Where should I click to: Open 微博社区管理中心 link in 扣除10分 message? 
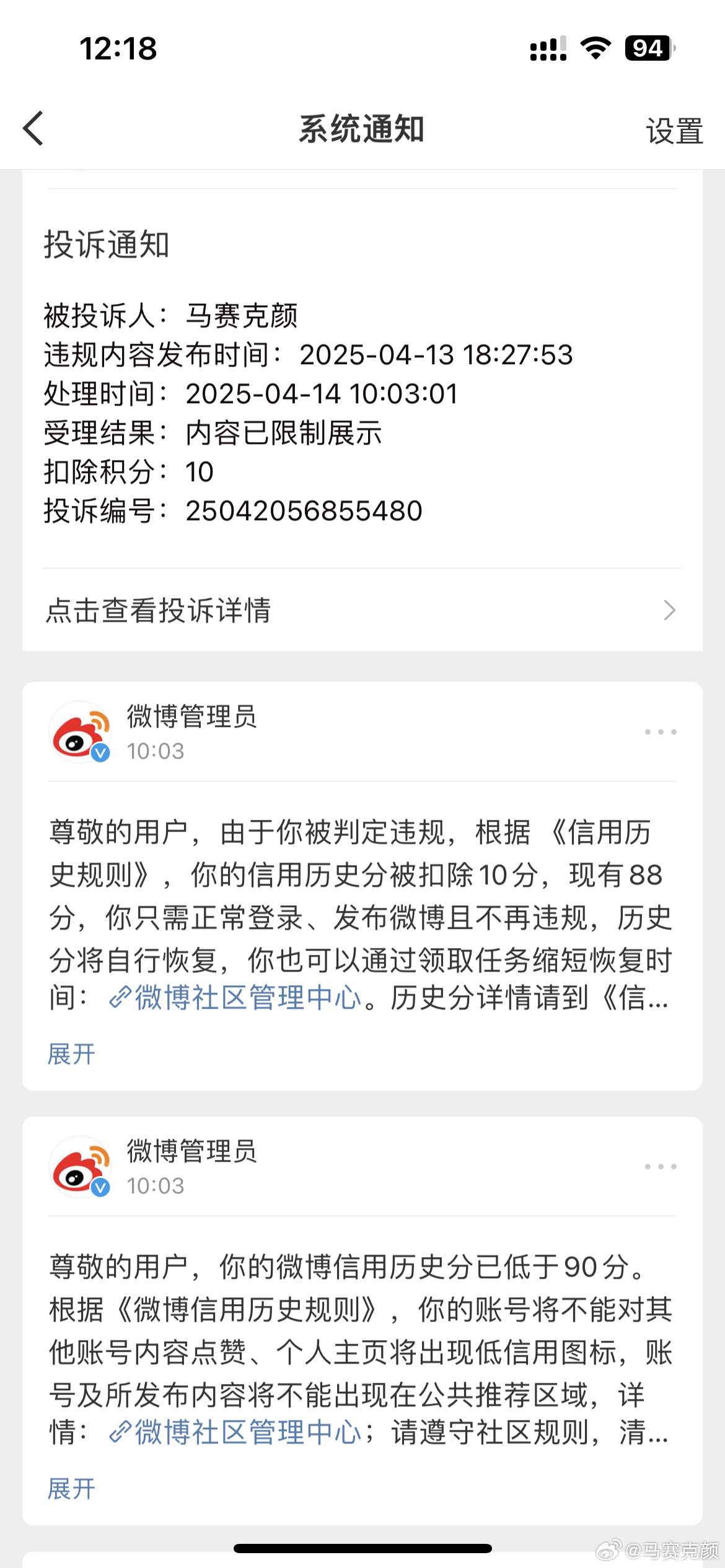235,998
